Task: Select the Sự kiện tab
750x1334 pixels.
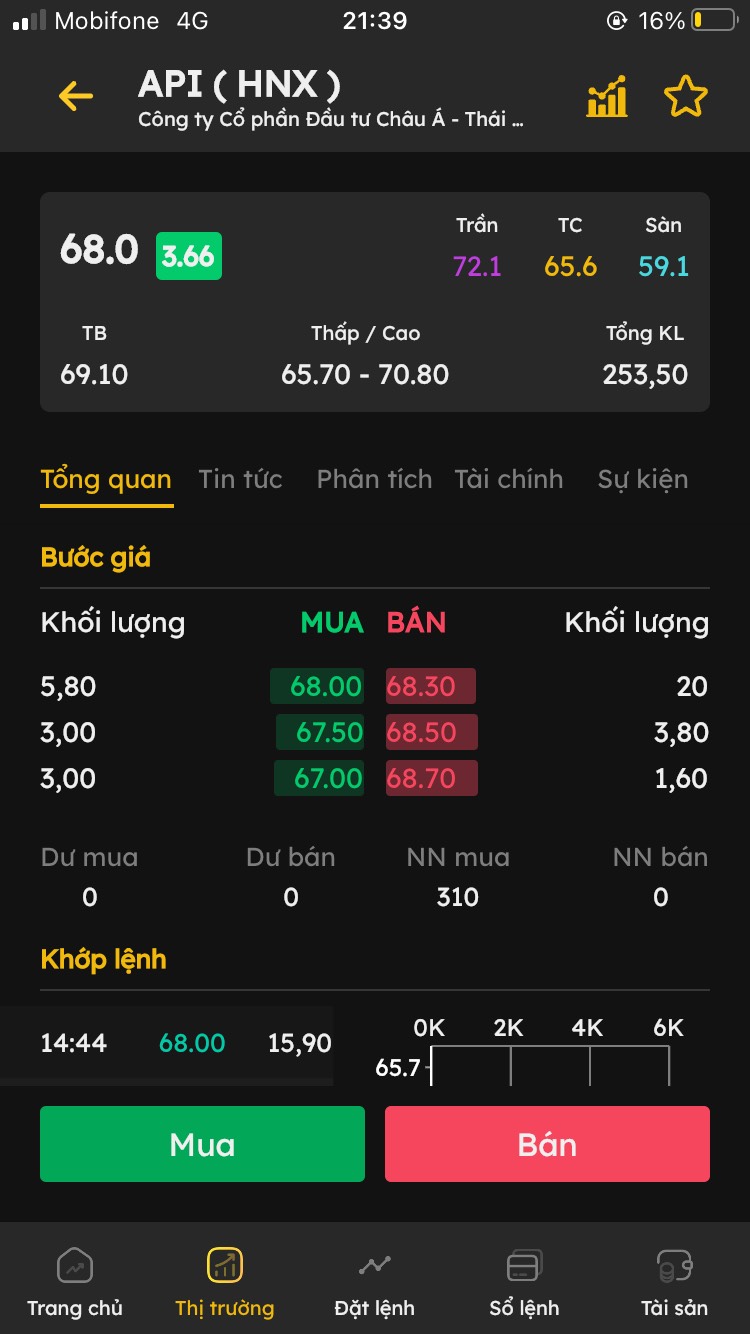Action: (642, 480)
